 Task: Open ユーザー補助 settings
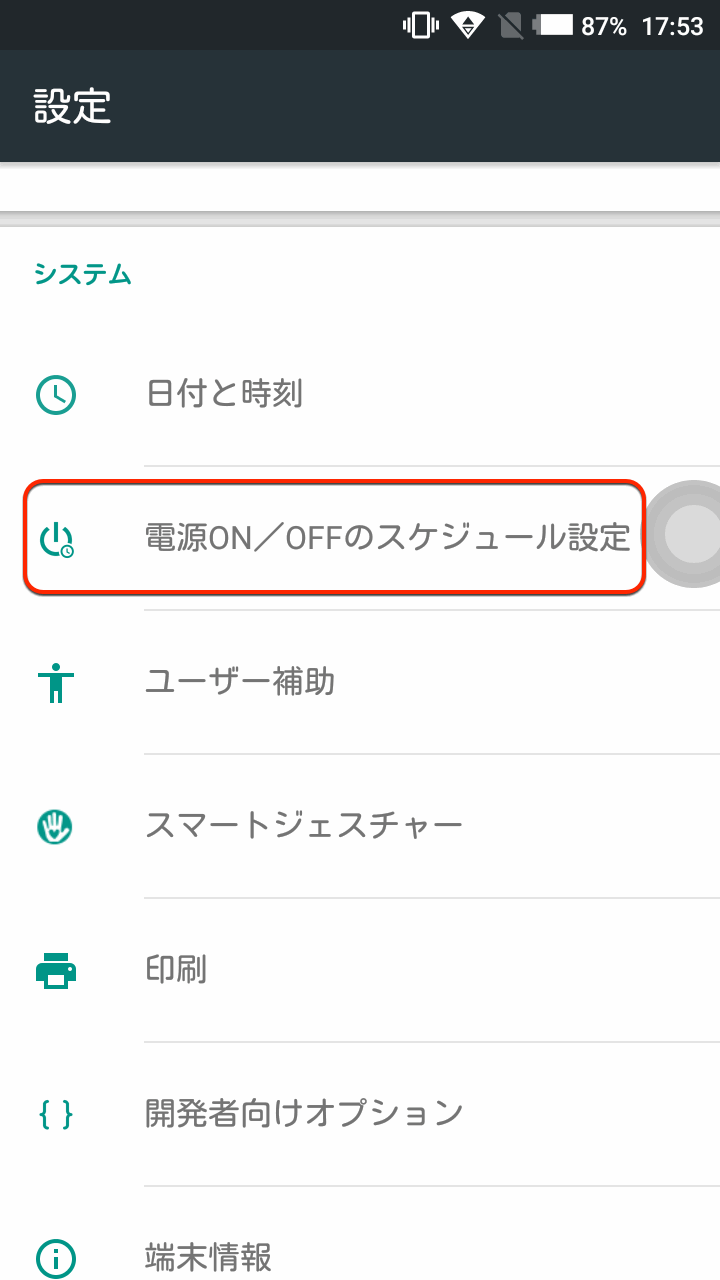[240, 682]
